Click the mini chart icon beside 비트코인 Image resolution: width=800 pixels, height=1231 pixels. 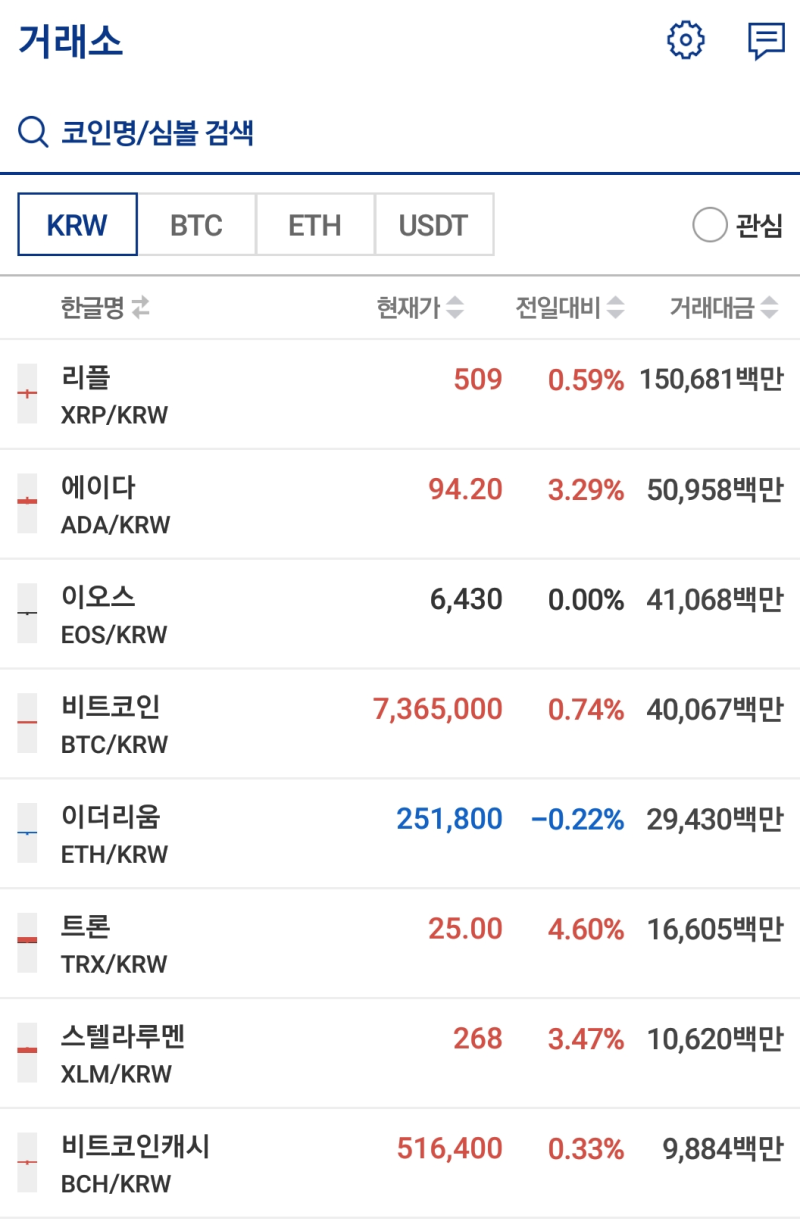(26, 724)
